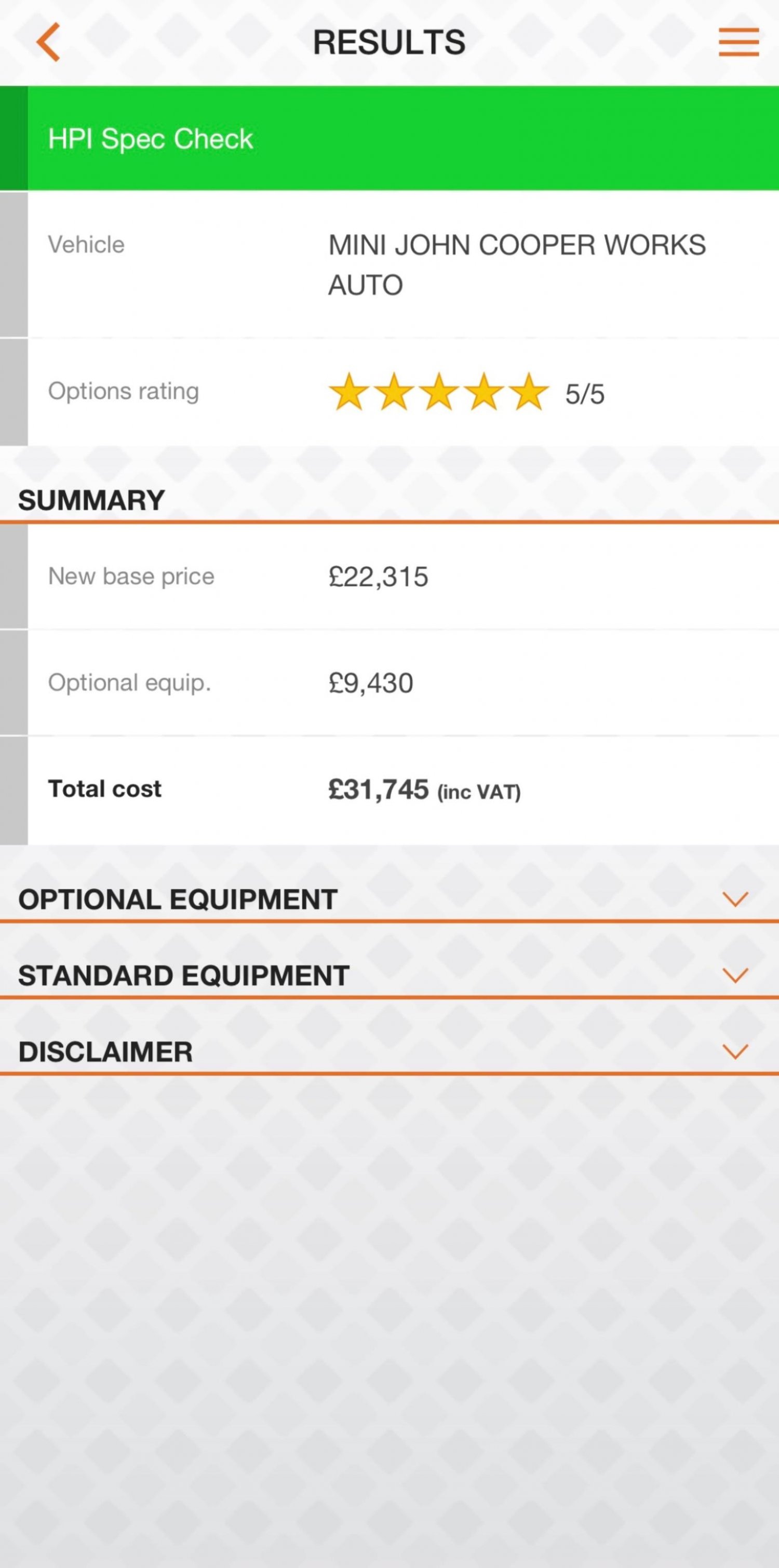Go back using the orange arrow
This screenshot has width=779, height=1568.
(x=47, y=42)
